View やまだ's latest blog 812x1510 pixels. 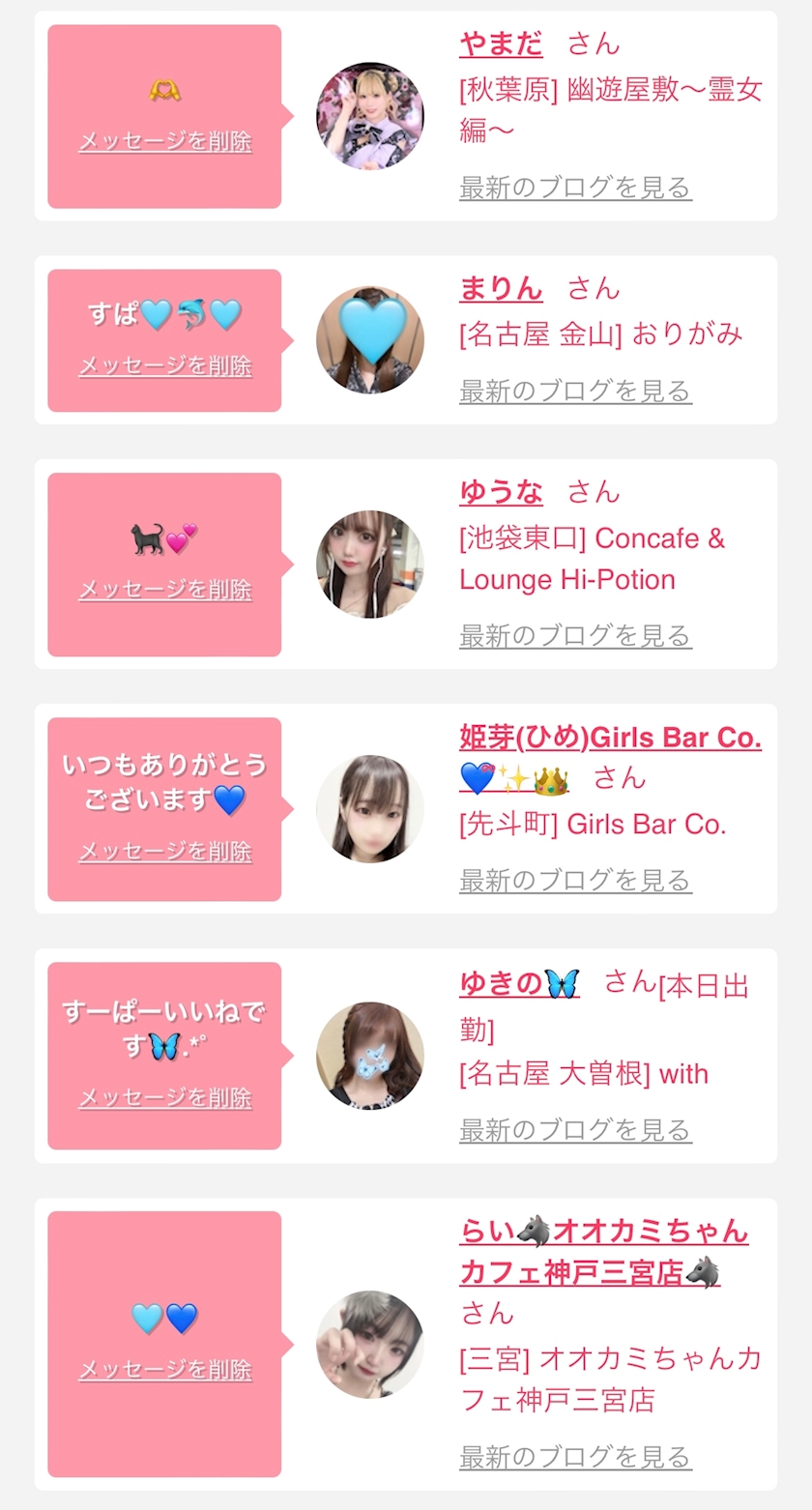pos(575,188)
